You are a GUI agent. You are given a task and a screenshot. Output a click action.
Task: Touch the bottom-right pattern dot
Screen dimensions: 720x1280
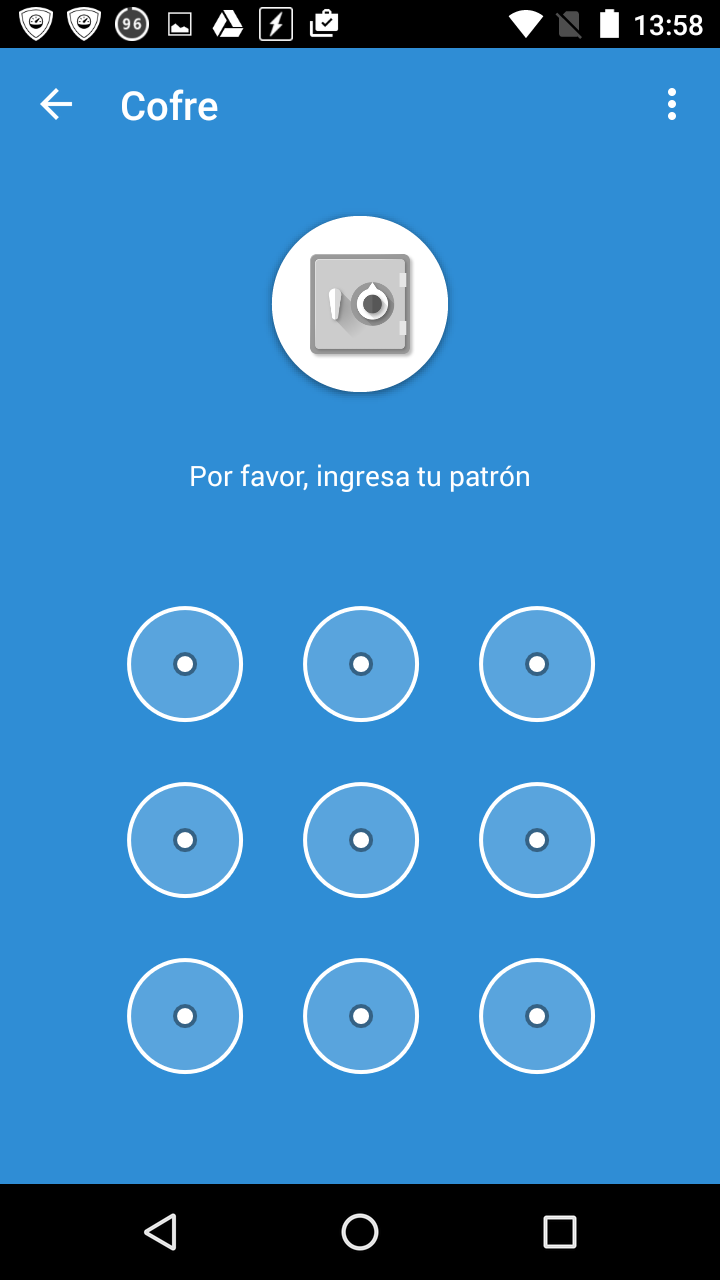537,1016
